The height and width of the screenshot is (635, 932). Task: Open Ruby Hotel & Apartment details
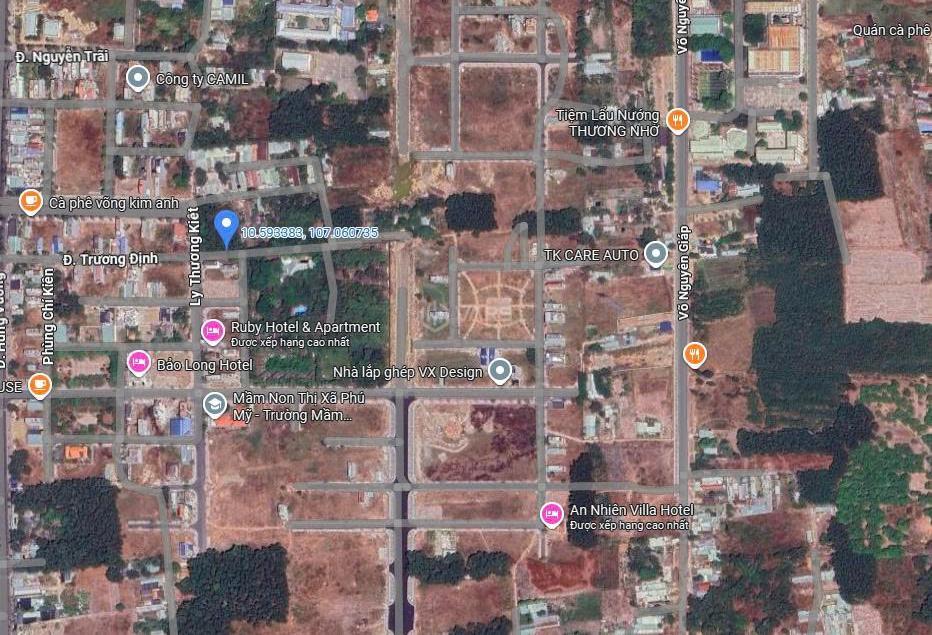[212, 330]
